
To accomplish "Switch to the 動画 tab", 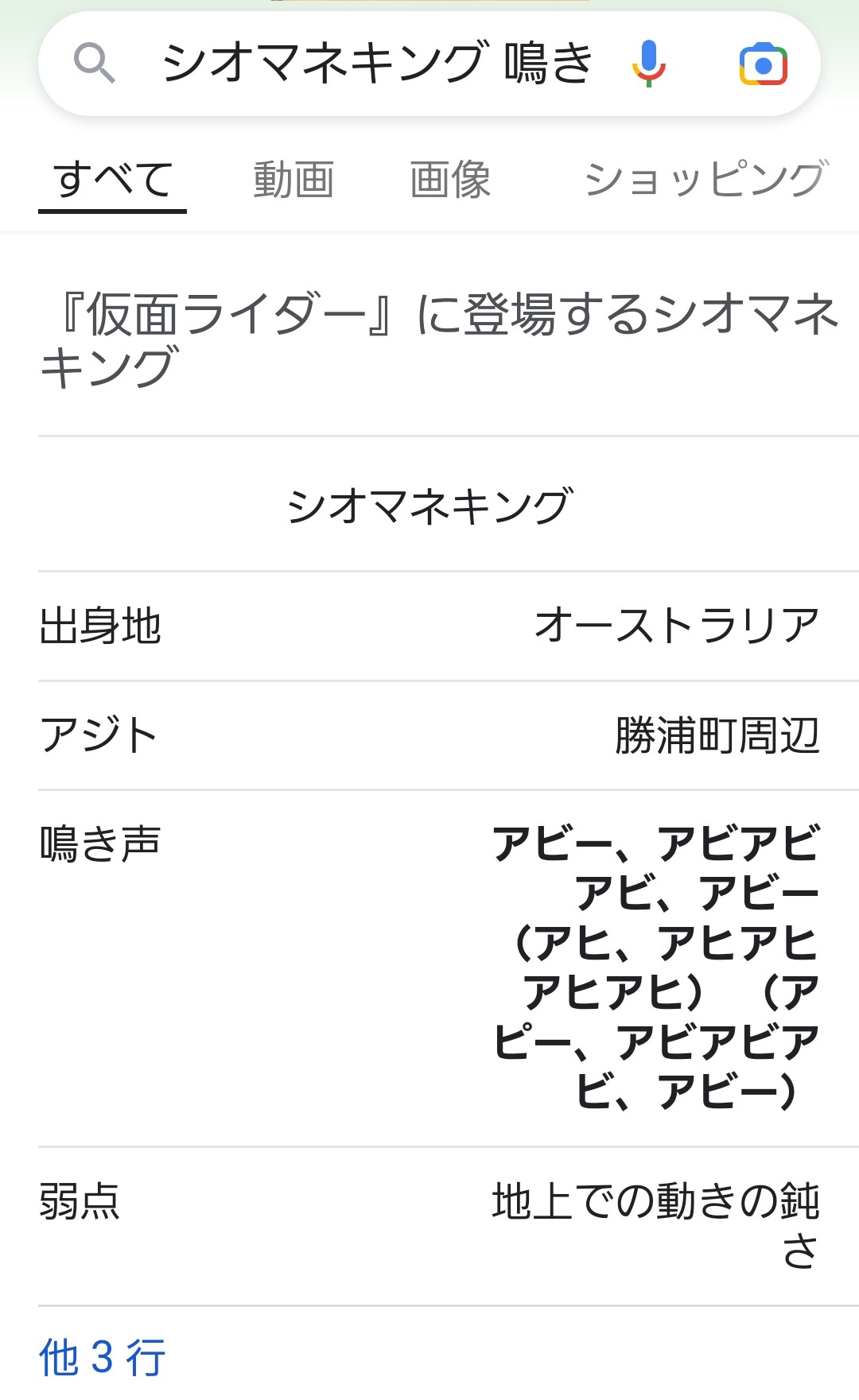I will pos(293,180).
